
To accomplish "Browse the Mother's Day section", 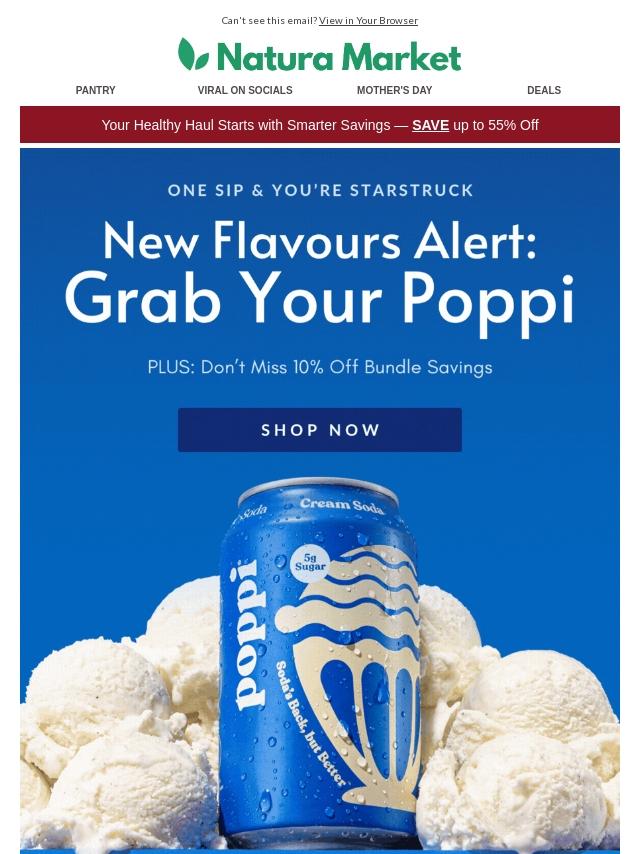I will (394, 90).
